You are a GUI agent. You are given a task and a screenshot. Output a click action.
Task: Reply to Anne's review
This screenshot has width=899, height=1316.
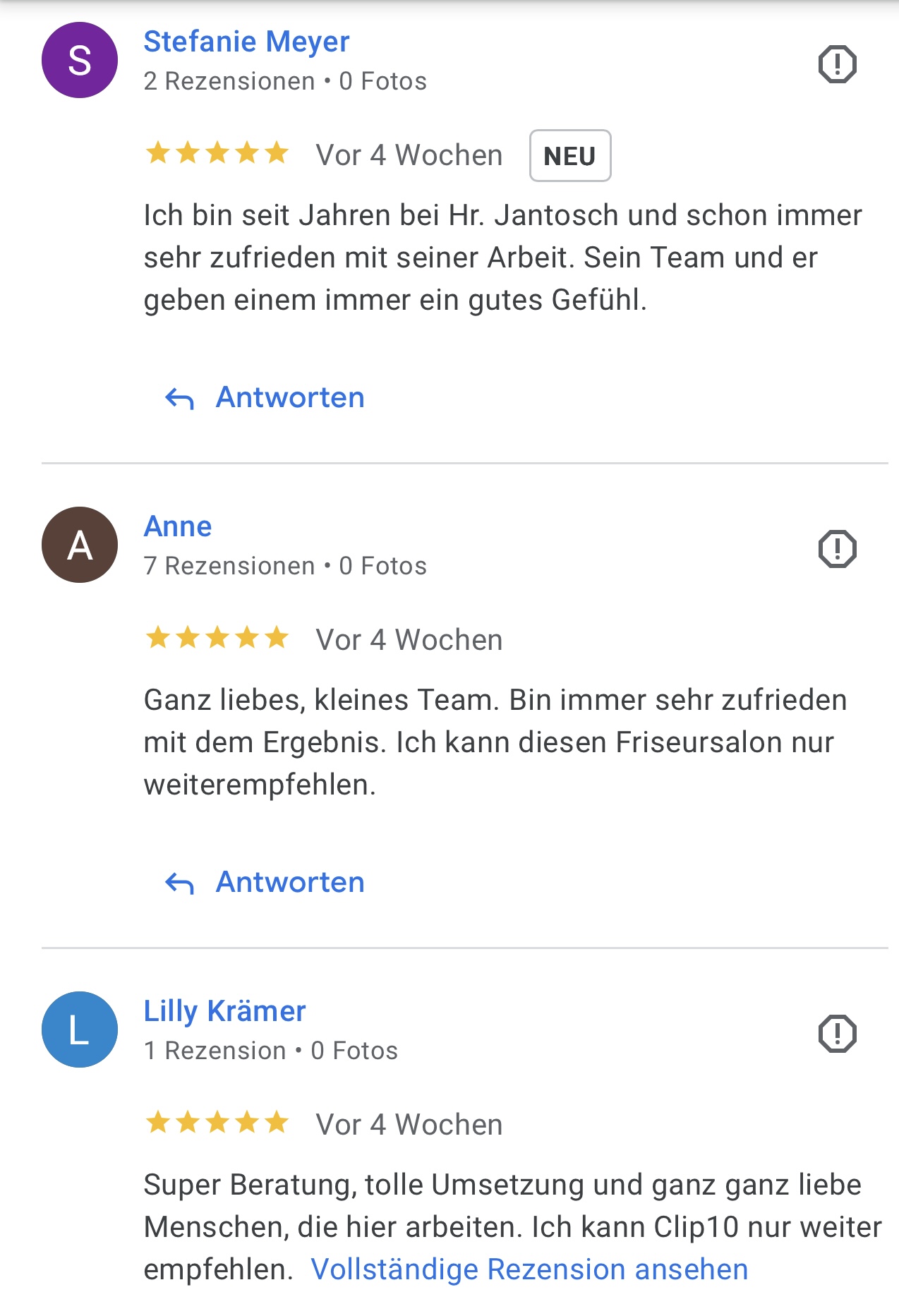(265, 883)
